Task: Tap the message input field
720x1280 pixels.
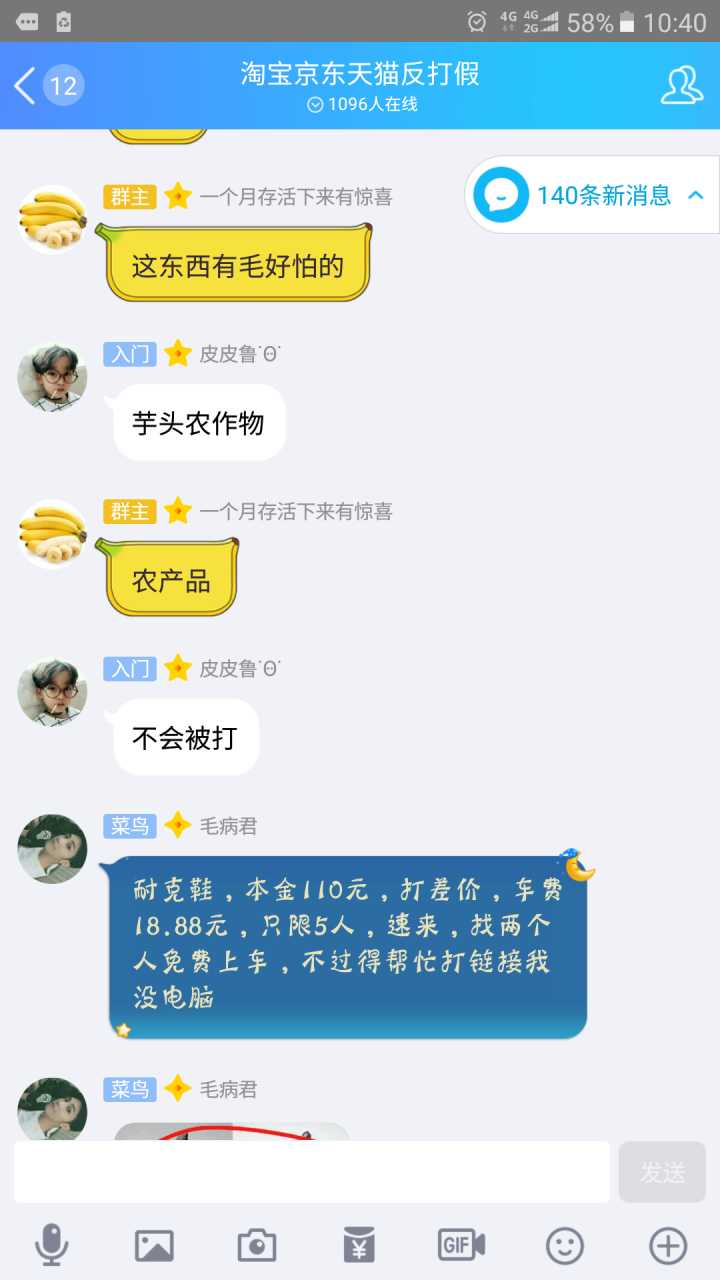Action: coord(311,1172)
